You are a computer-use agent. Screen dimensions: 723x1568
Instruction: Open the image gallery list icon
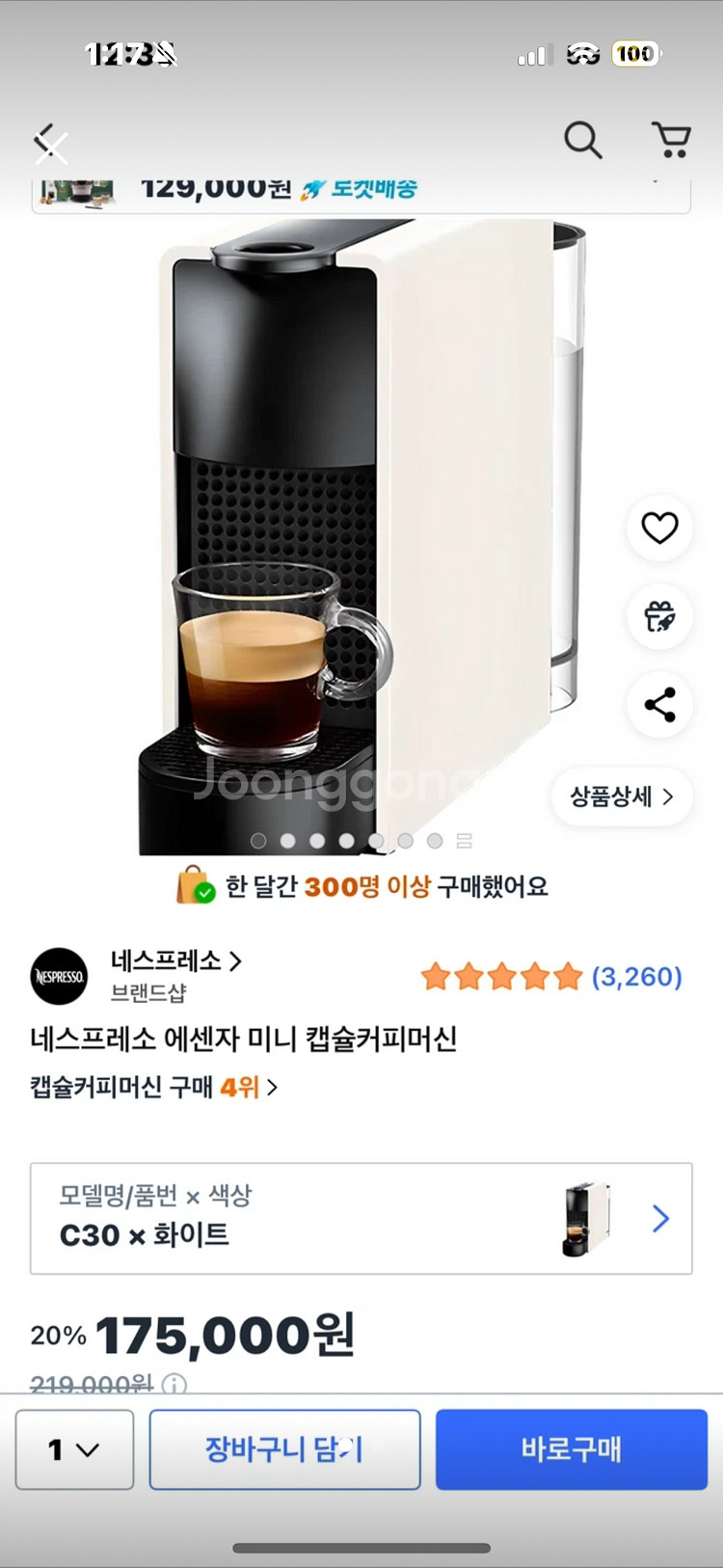464,841
